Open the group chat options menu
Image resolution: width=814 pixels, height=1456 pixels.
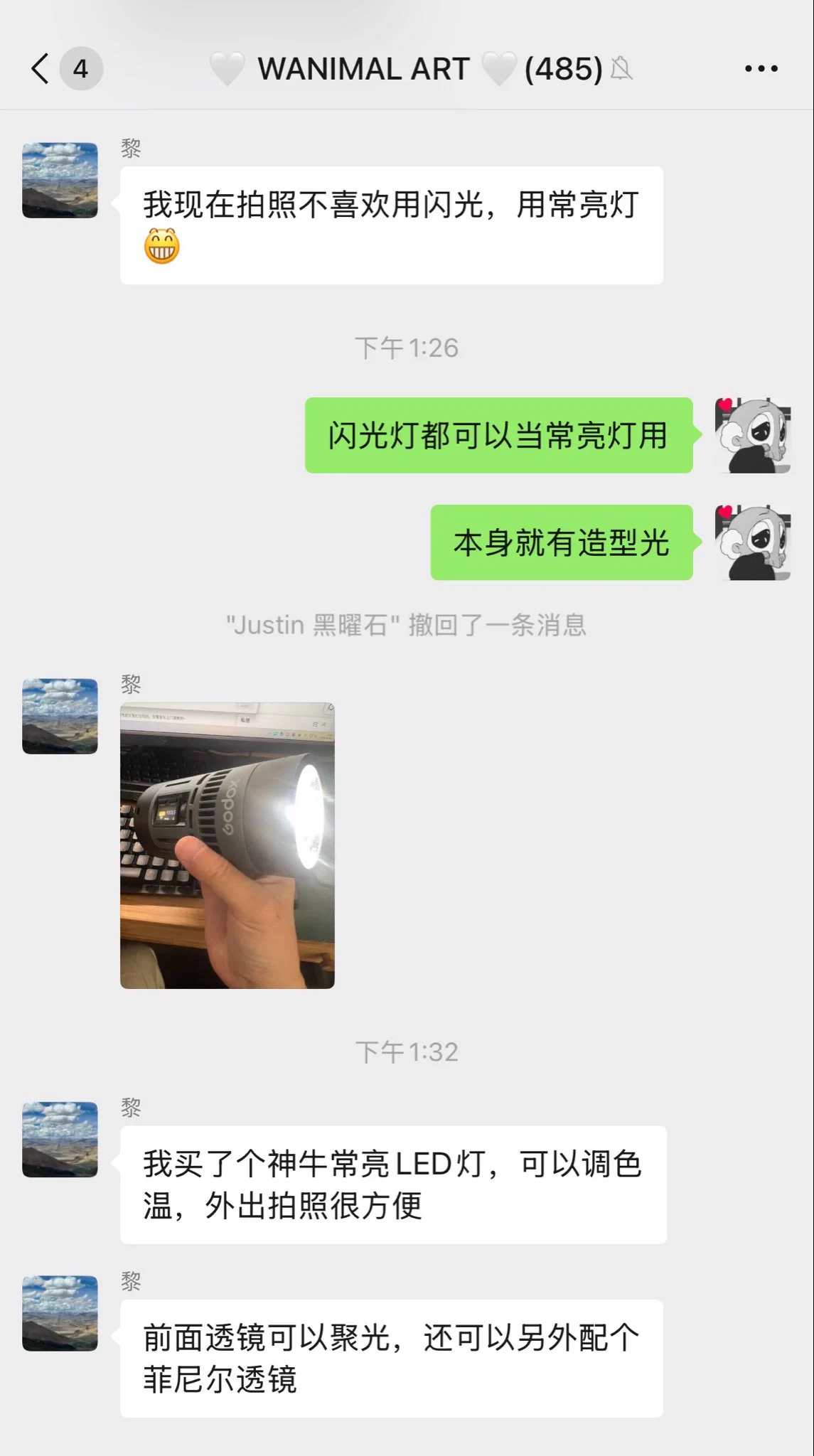[x=761, y=69]
